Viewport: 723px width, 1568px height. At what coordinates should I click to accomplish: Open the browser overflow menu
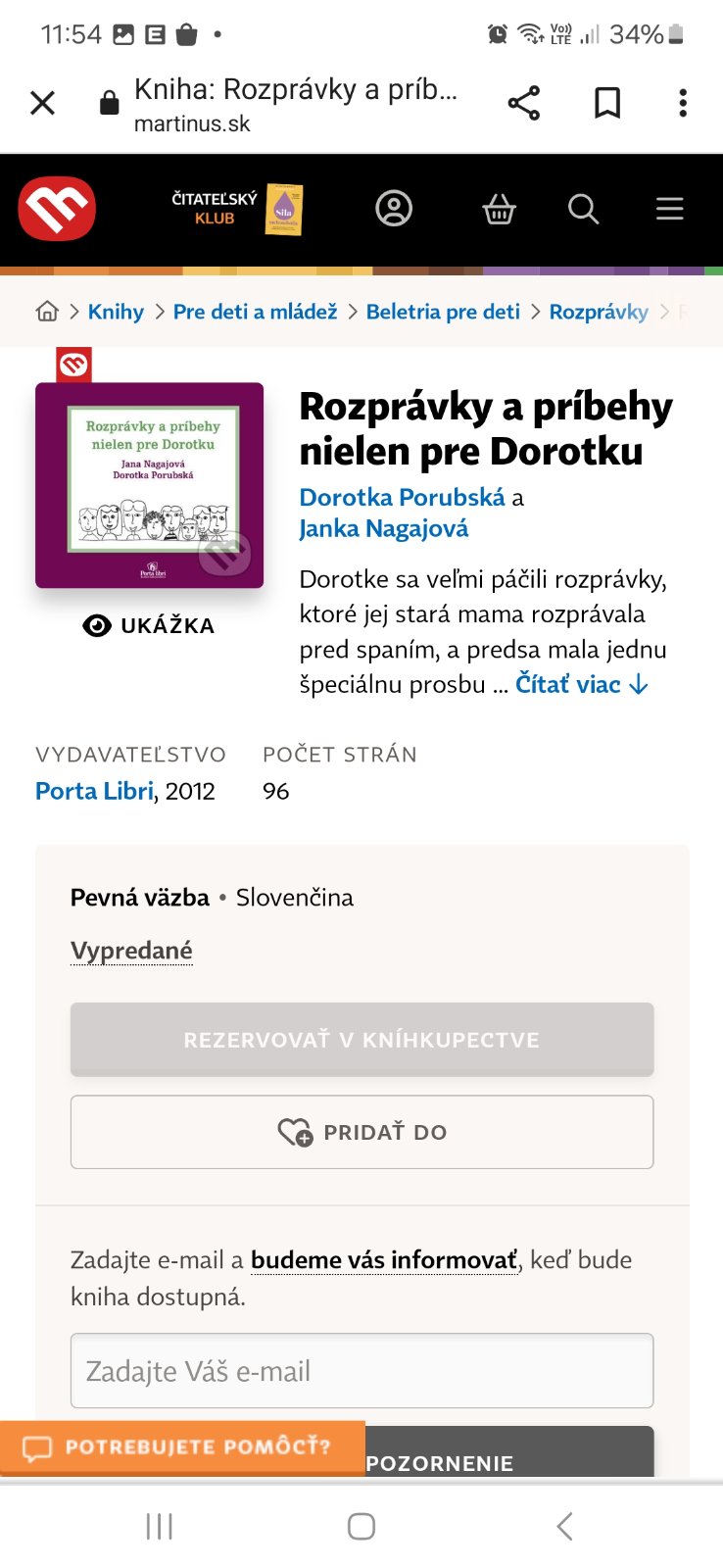[683, 103]
